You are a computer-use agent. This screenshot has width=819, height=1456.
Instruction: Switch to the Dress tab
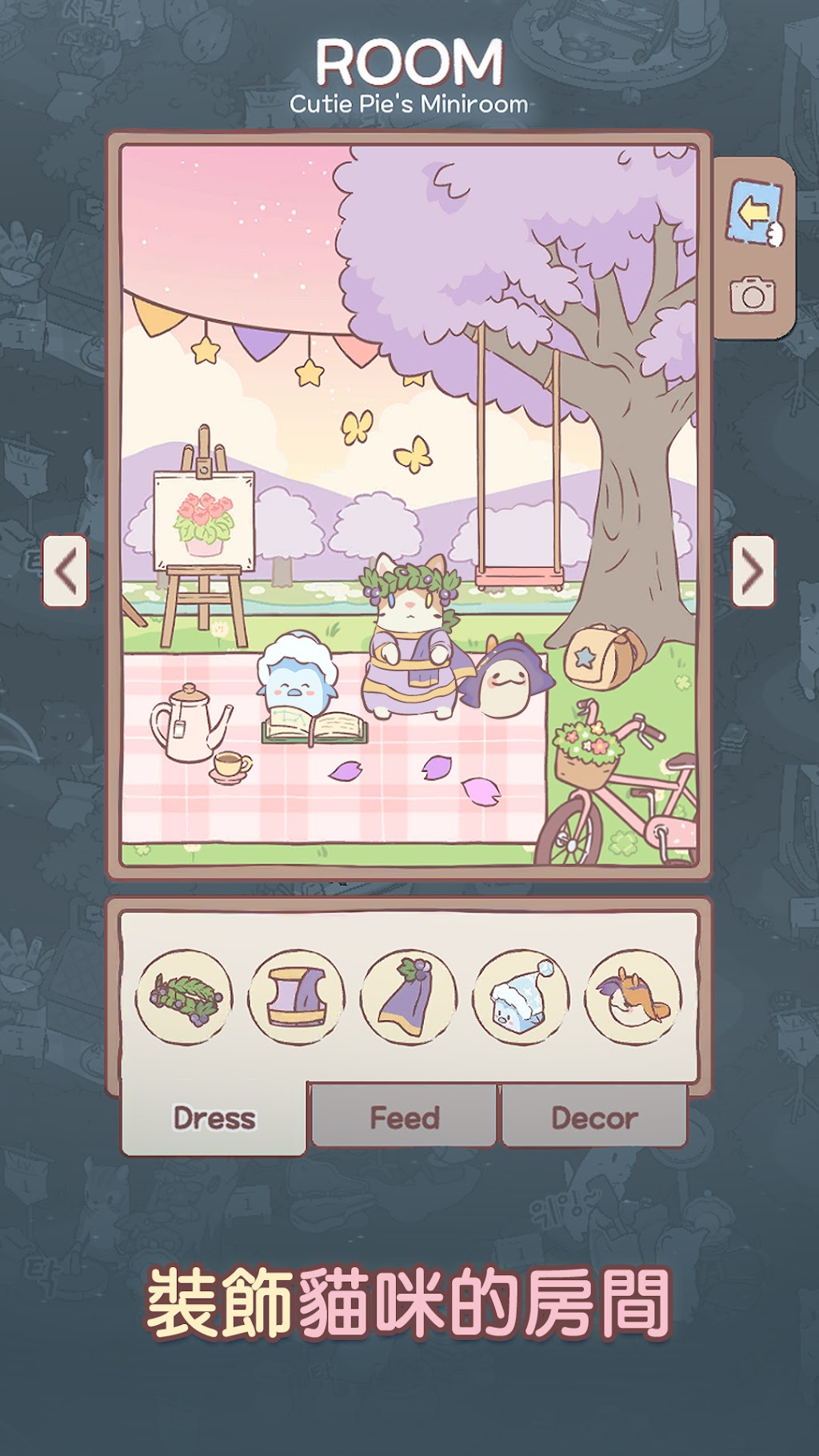click(x=214, y=1118)
